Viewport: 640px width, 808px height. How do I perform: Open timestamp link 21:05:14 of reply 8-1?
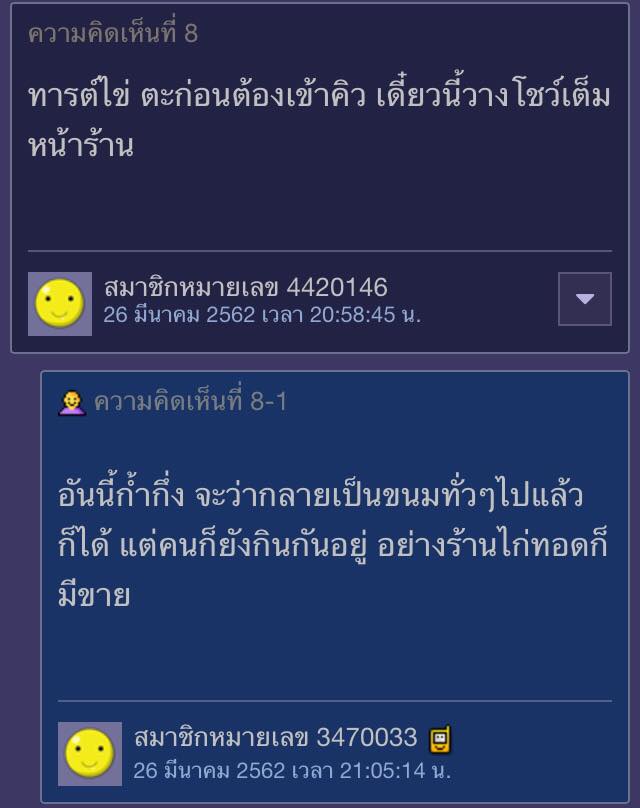coord(292,770)
